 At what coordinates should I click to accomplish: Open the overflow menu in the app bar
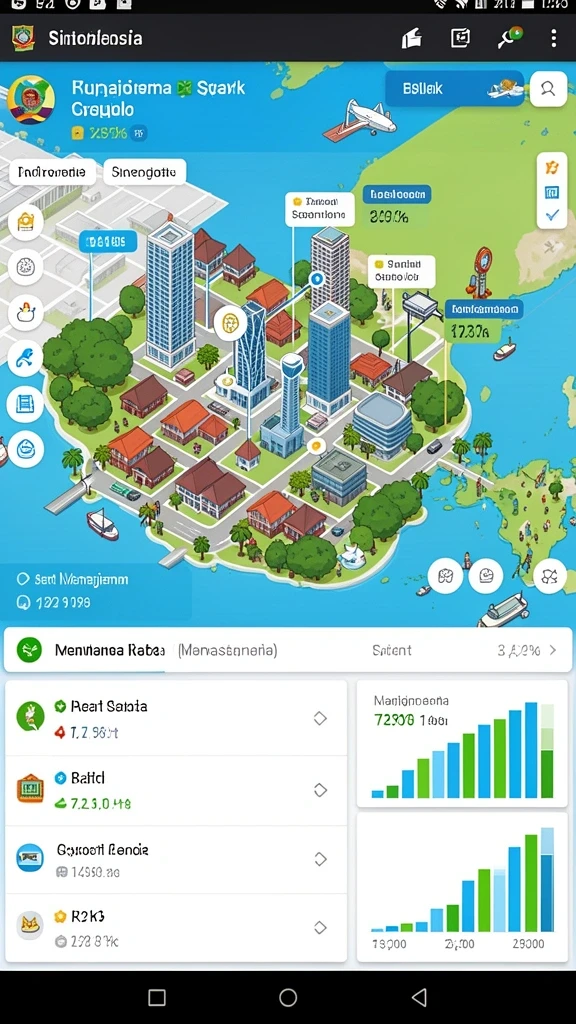(x=554, y=39)
